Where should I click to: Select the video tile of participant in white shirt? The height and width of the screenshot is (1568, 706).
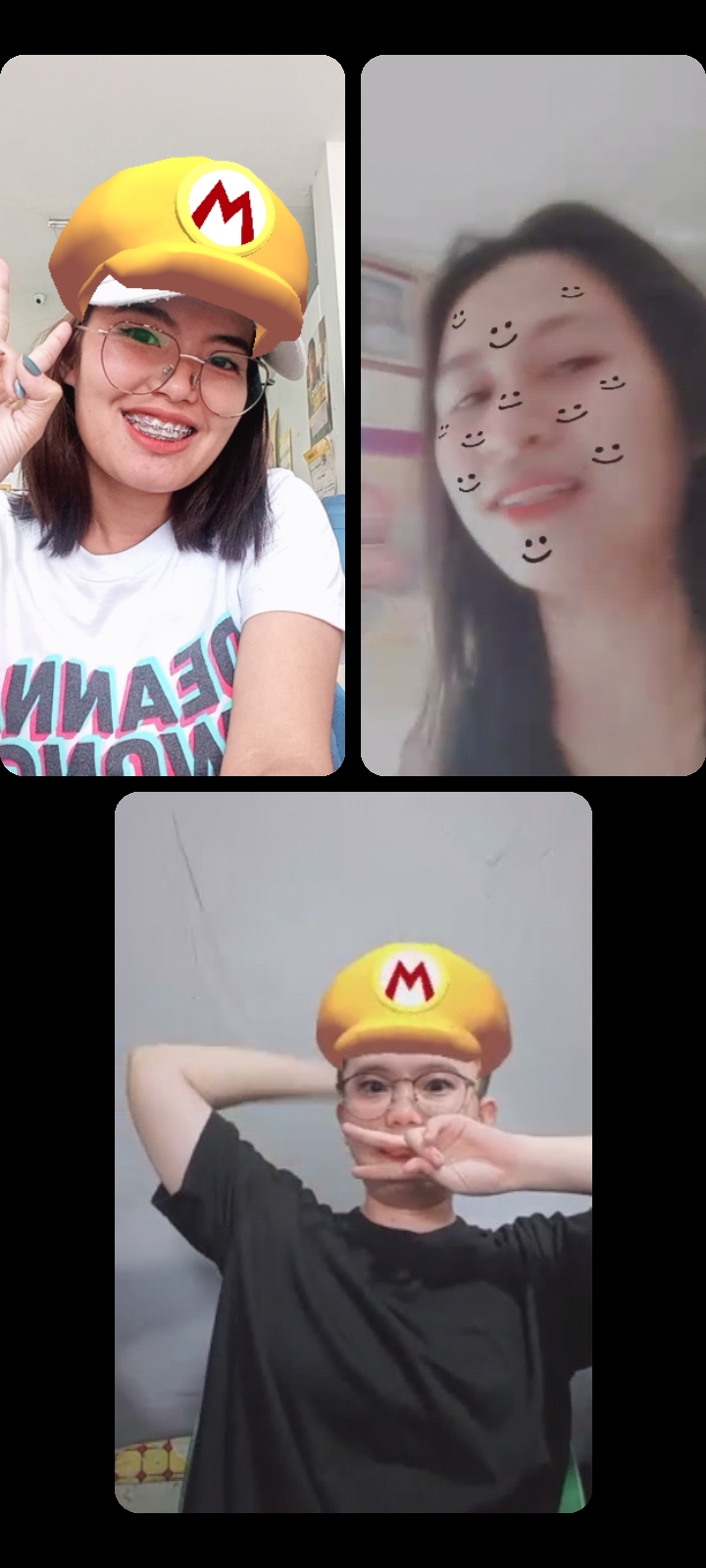tap(173, 416)
